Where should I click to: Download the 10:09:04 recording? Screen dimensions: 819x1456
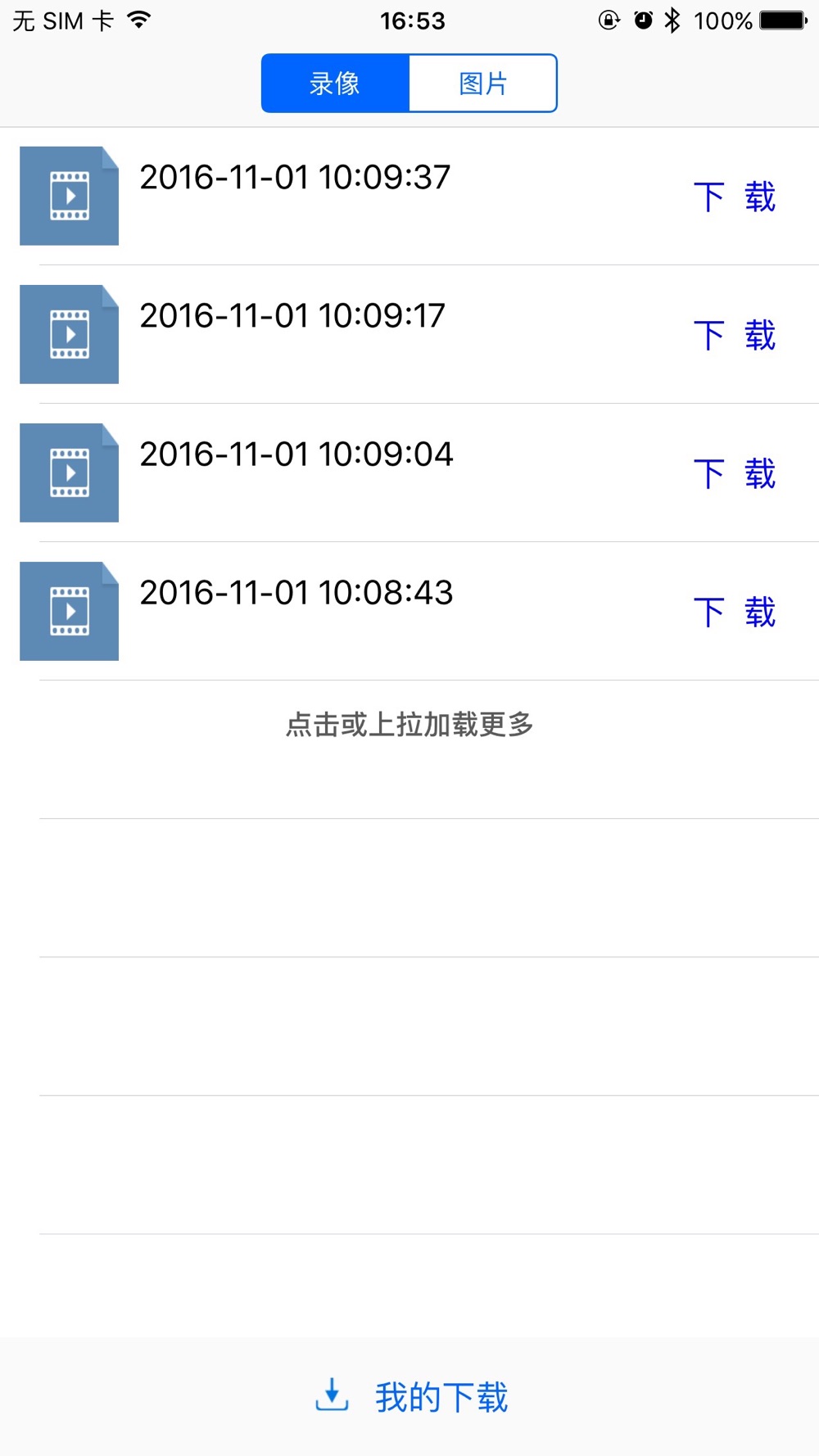tap(734, 473)
